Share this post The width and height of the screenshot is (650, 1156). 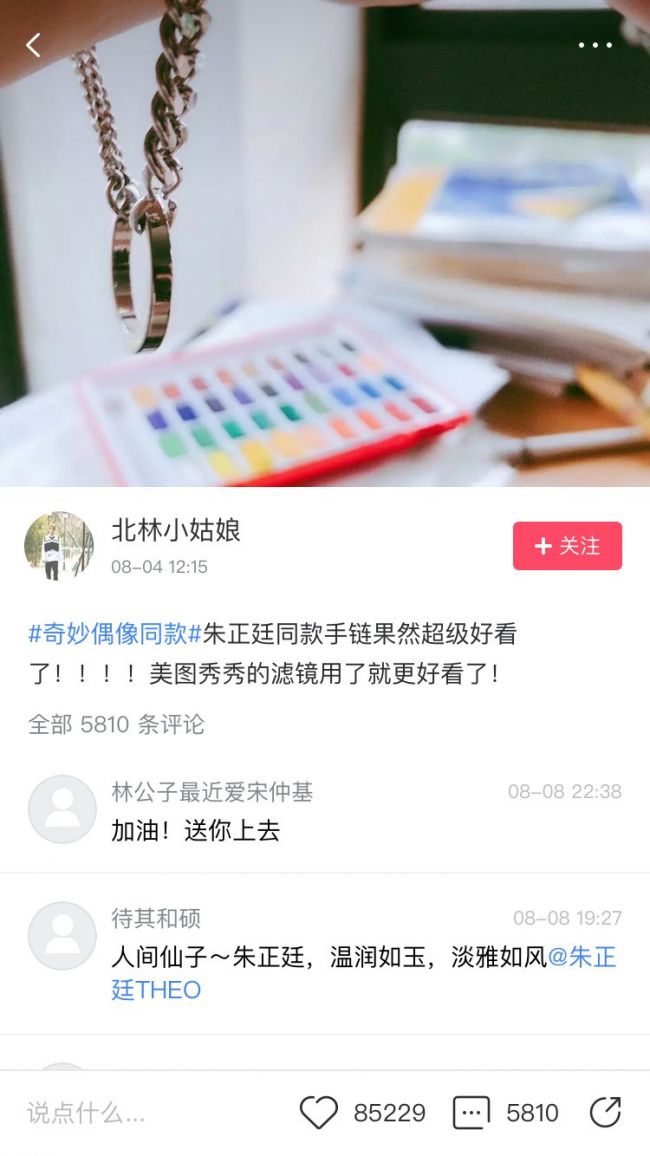pyautogui.click(x=605, y=1112)
